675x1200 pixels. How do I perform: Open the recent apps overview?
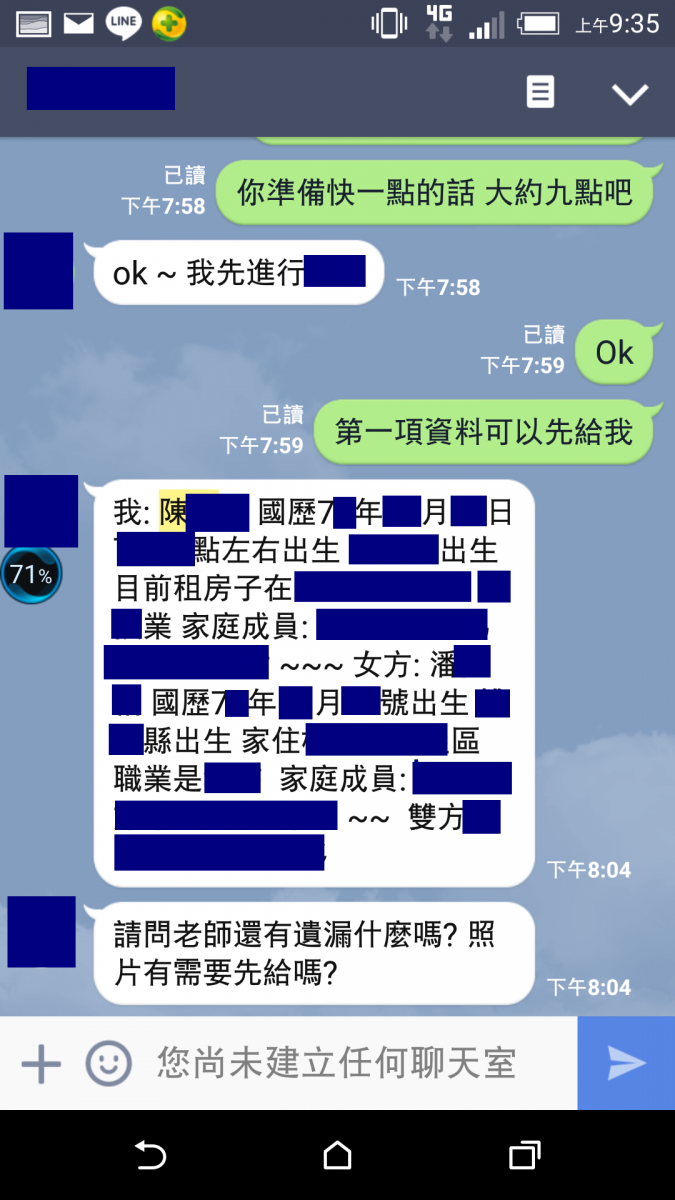coord(524,1156)
